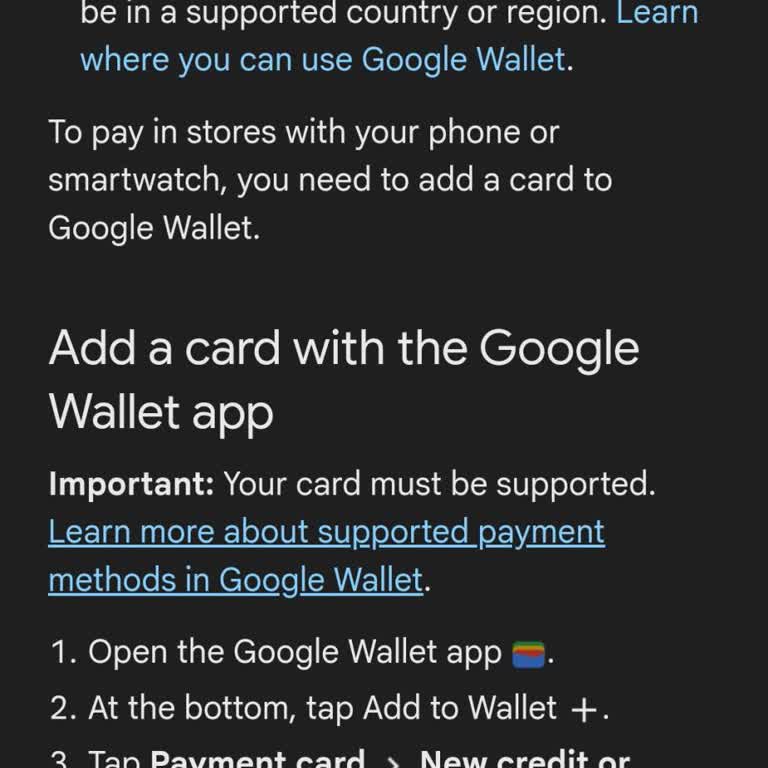
Task: Open 'Learn more about supported payment methods' link
Action: coord(326,532)
